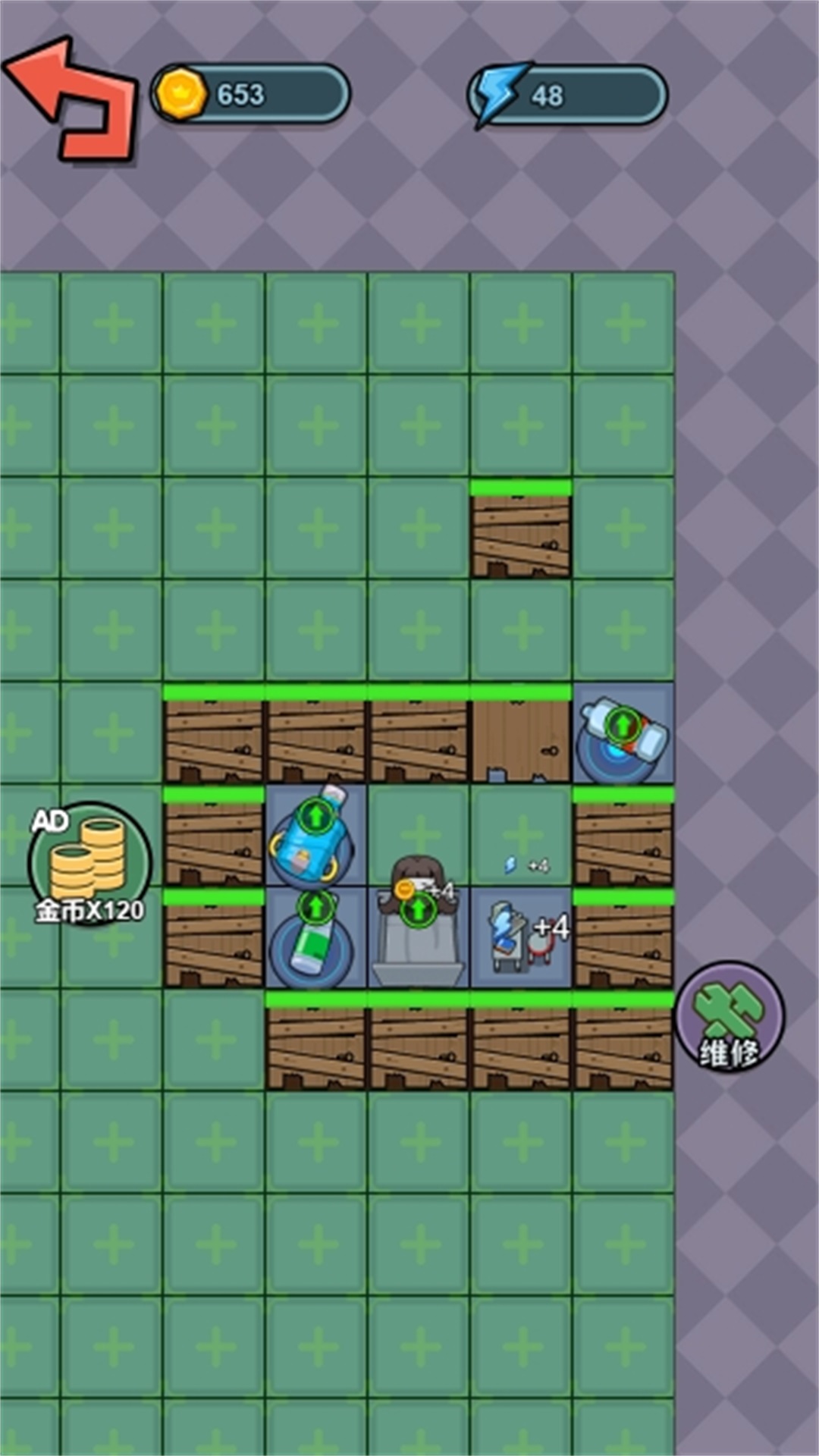Upgrade the green bottle turret
This screenshot has width=819, height=1456.
click(x=315, y=907)
